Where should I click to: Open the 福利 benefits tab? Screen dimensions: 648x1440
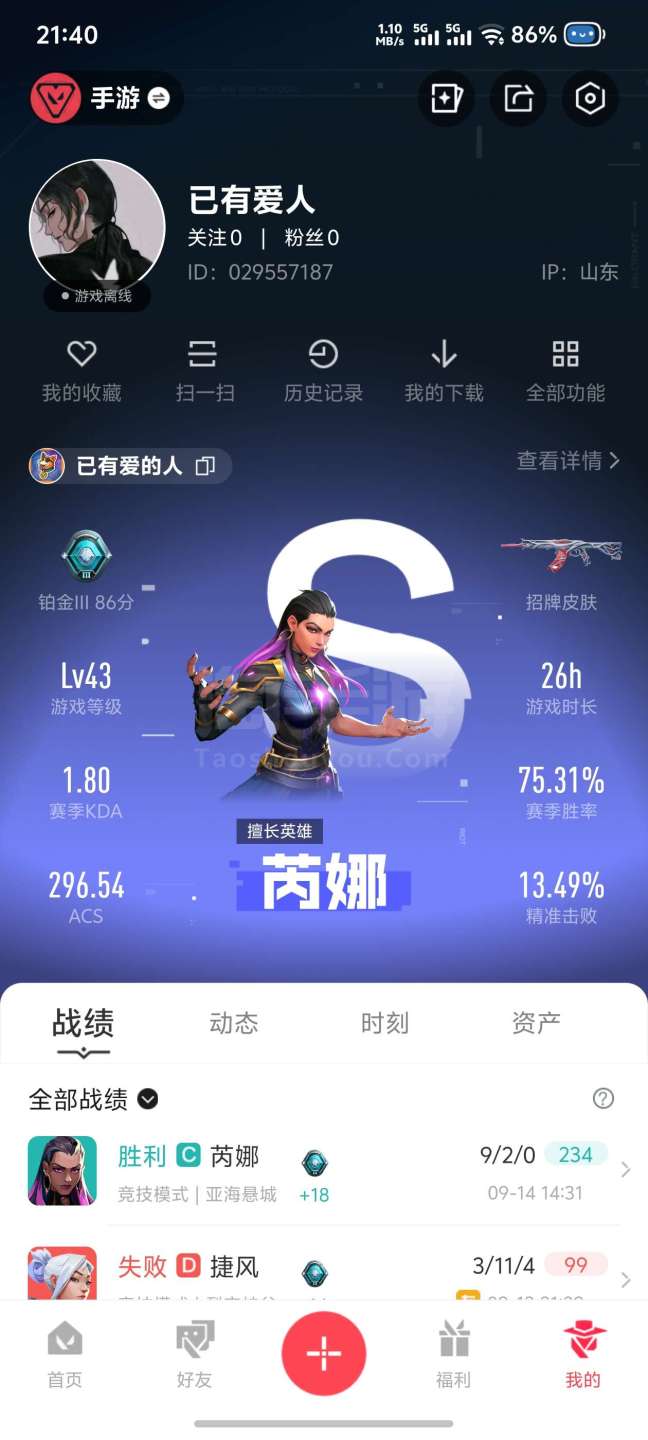453,1354
